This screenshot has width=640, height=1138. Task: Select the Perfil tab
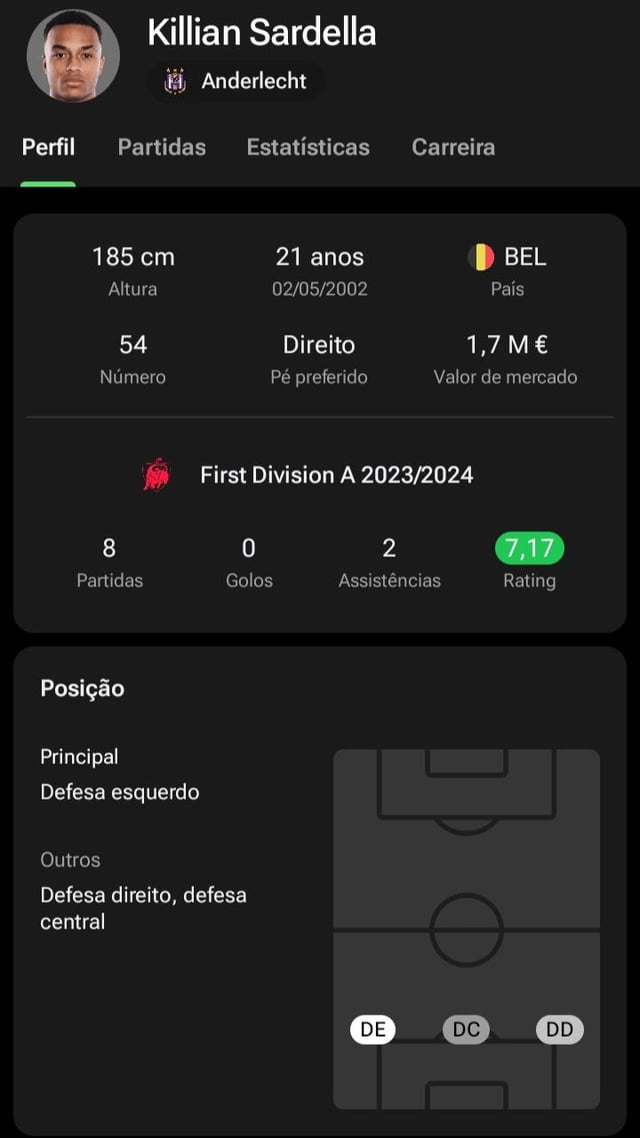[48, 147]
